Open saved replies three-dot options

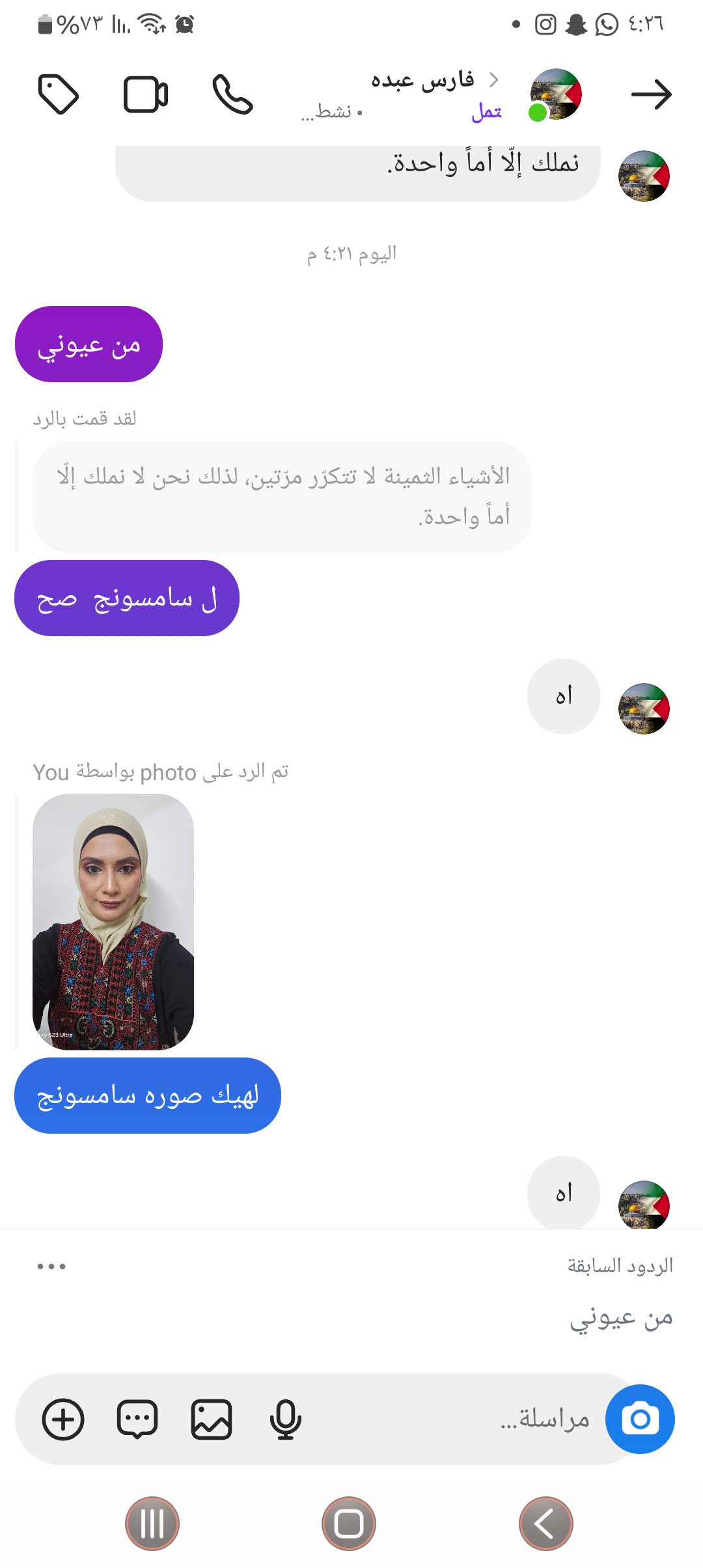coord(51,1266)
